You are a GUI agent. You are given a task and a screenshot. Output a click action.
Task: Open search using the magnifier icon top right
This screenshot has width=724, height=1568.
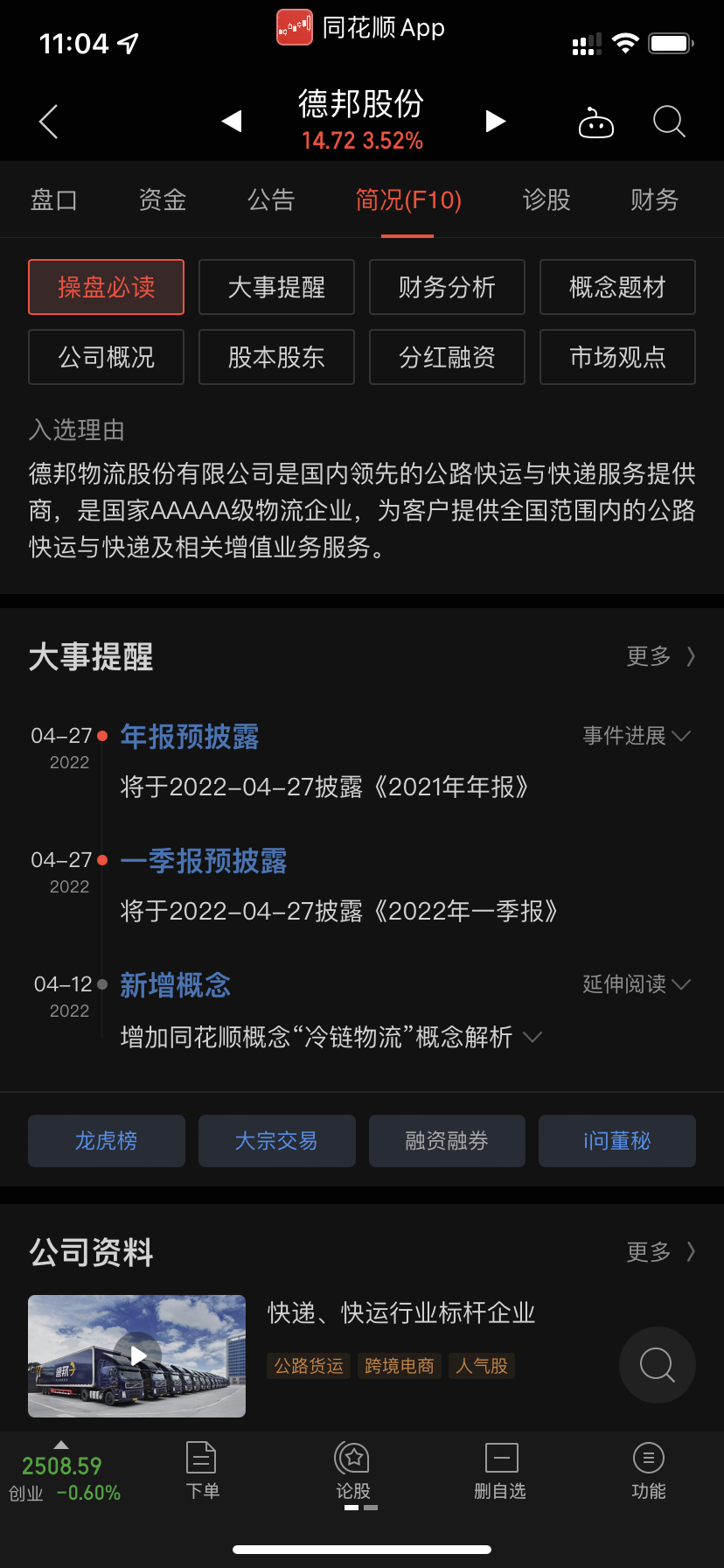coord(669,122)
